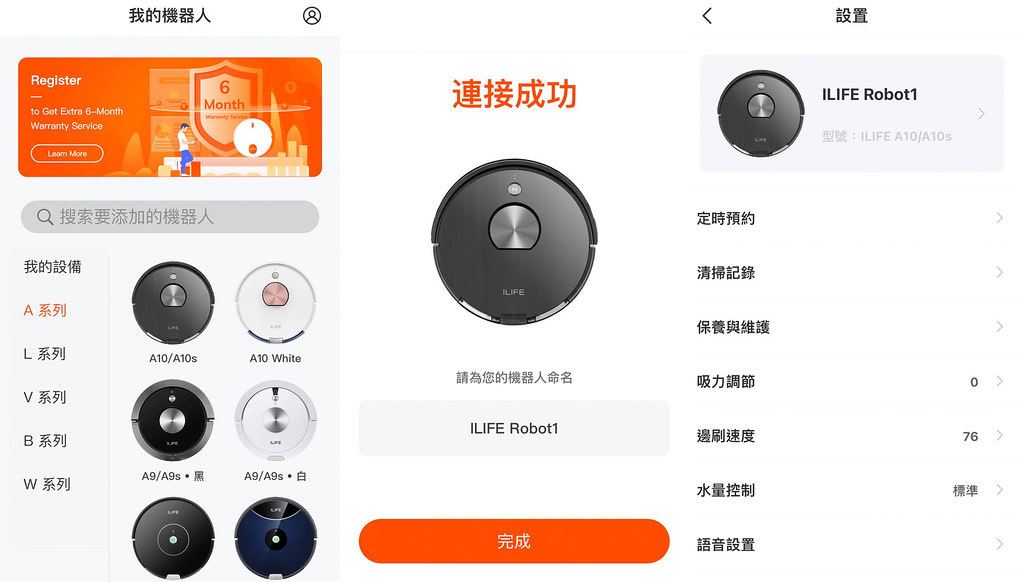This screenshot has width=1024, height=582.
Task: Adjust 吸力調節 setting
Action: click(851, 382)
